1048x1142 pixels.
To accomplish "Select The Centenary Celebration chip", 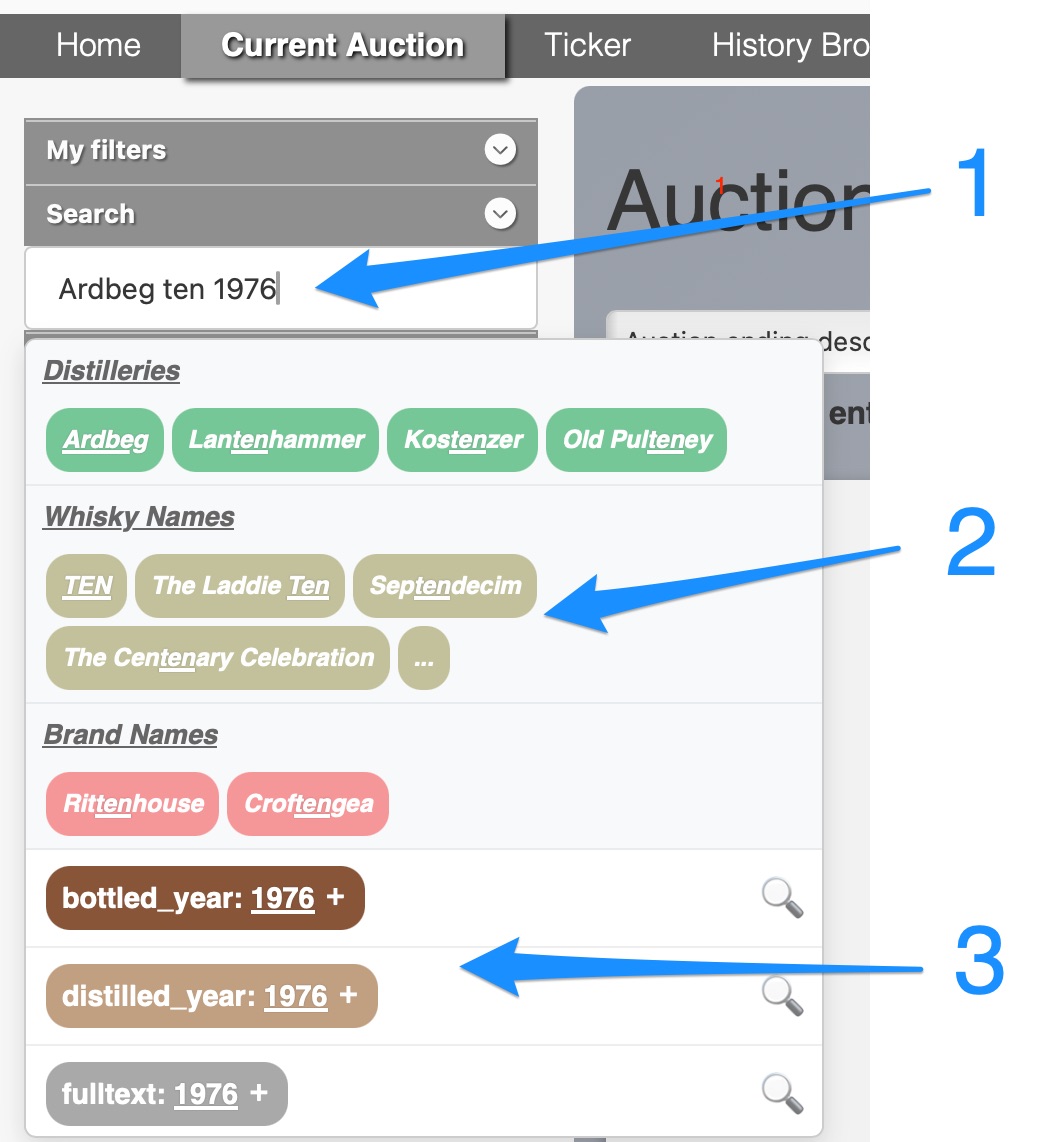I will tap(218, 658).
